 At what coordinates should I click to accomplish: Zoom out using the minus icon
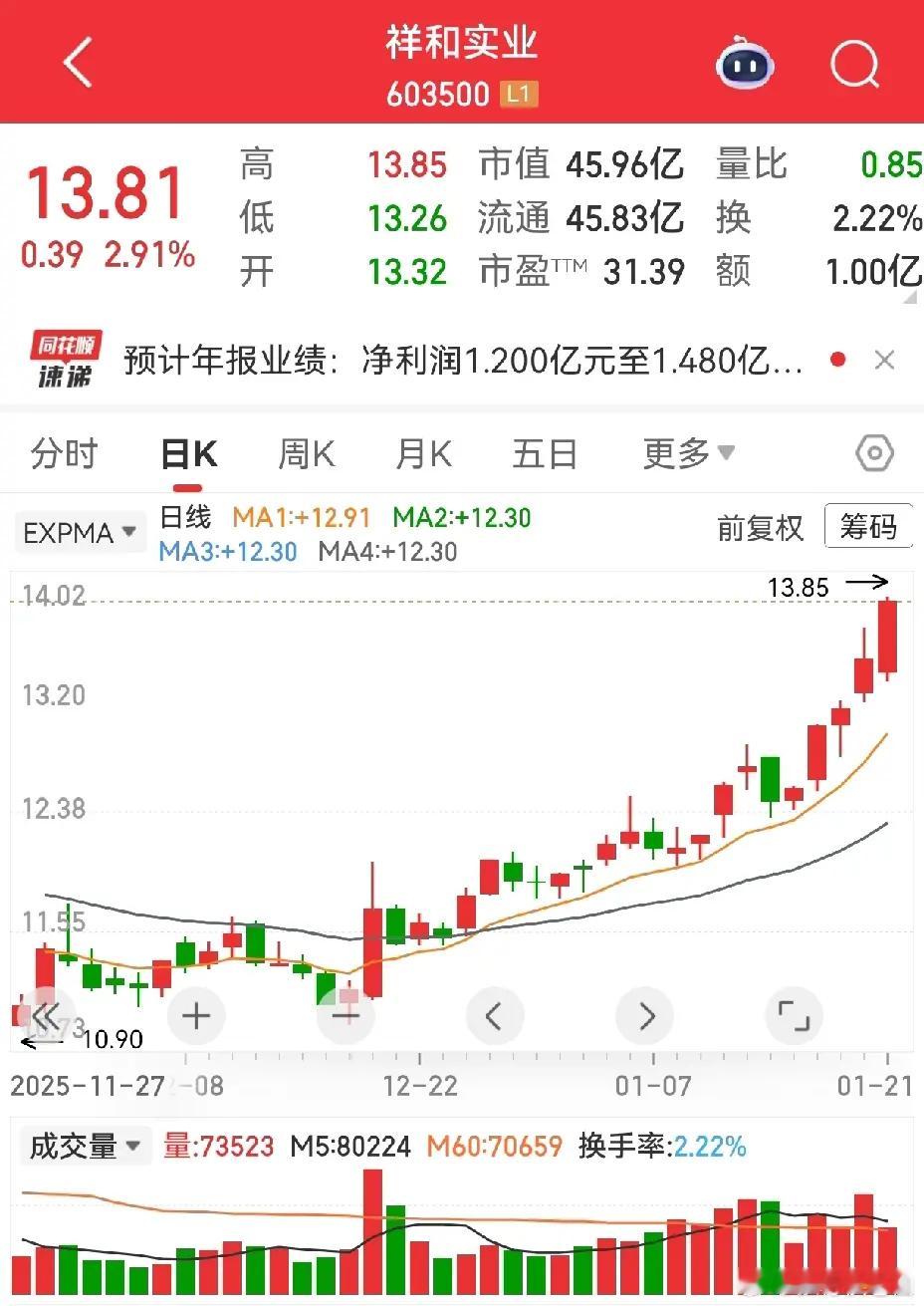click(x=346, y=1015)
